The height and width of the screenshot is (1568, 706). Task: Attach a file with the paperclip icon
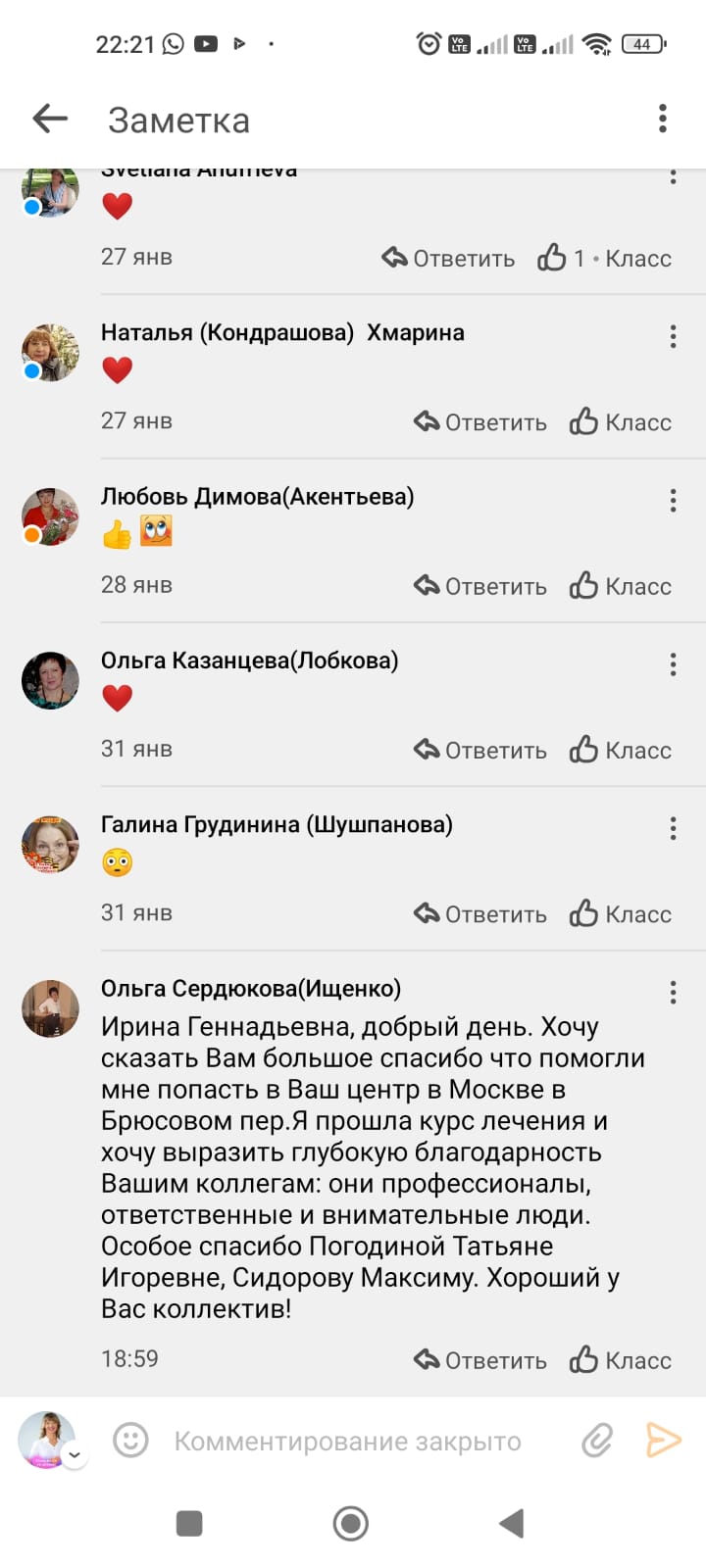[596, 1440]
